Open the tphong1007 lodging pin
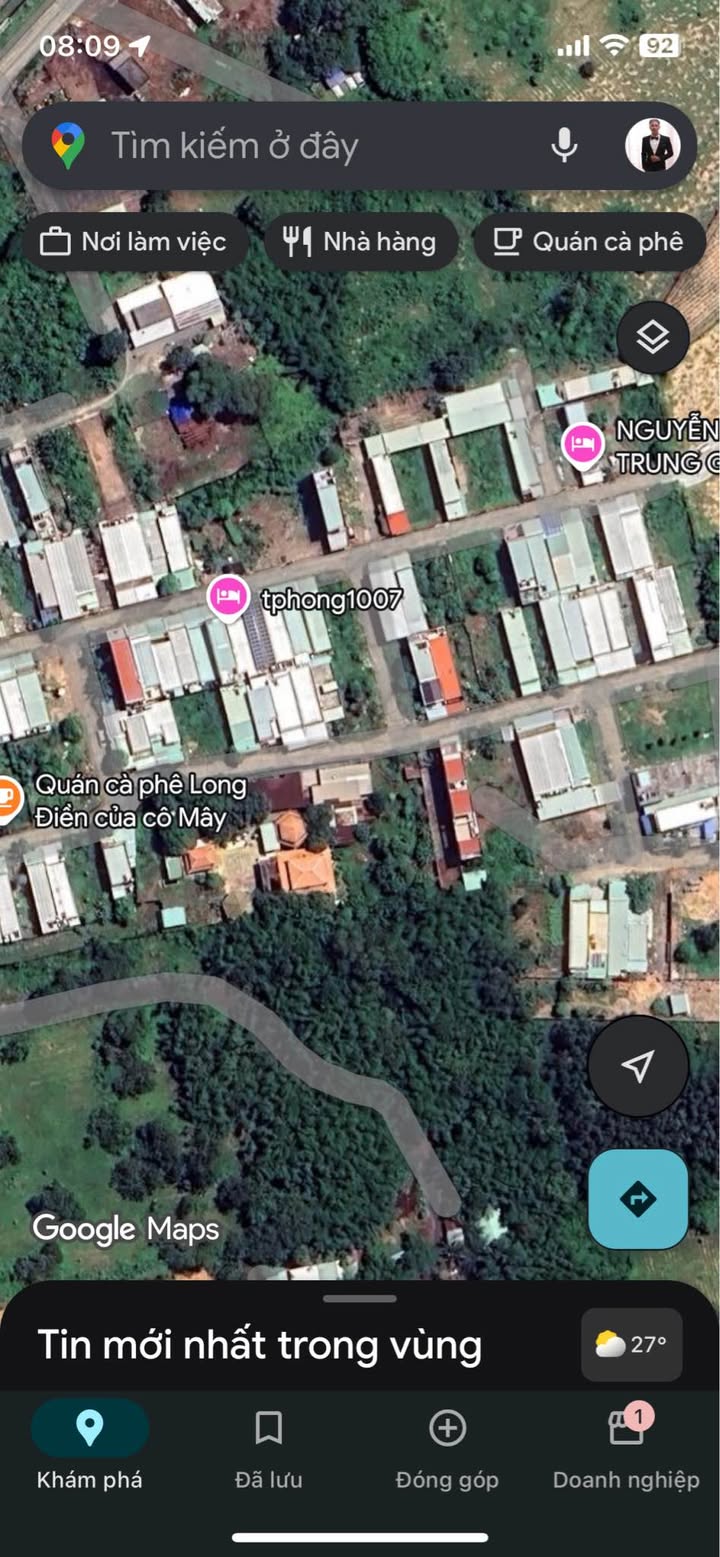The image size is (720, 1557). pos(229,597)
